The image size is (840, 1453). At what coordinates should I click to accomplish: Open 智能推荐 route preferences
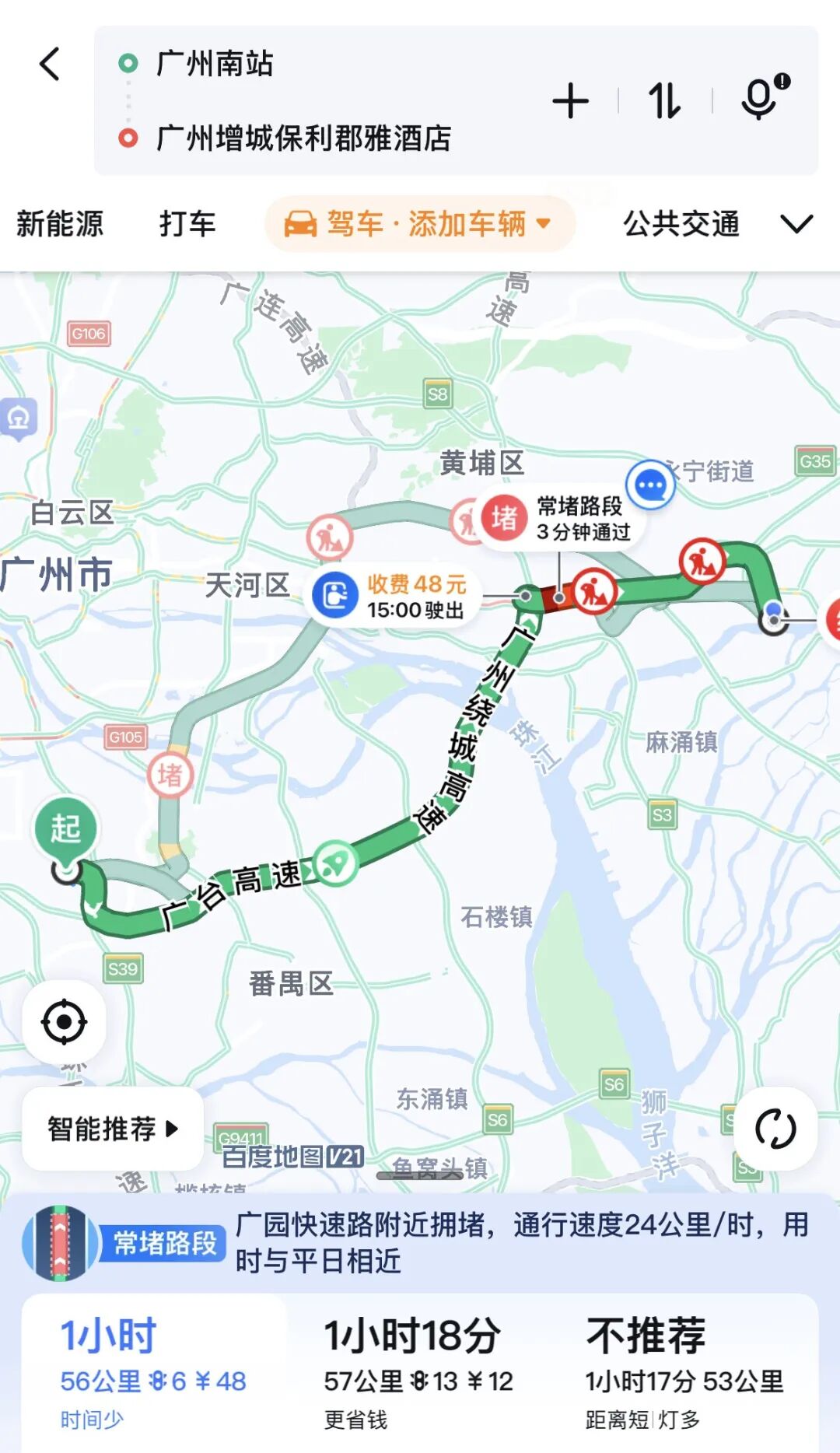113,1129
